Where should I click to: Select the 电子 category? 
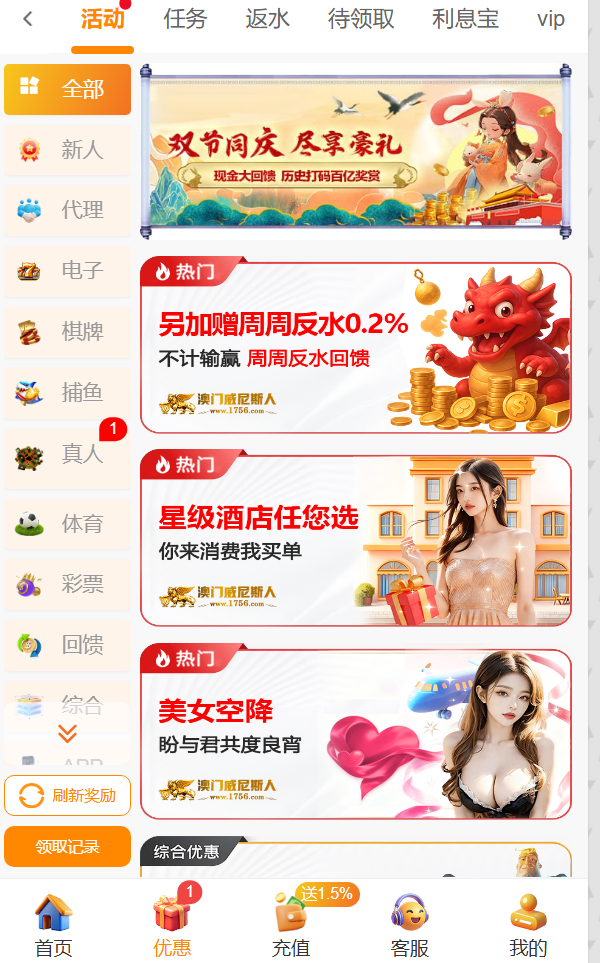click(x=67, y=271)
